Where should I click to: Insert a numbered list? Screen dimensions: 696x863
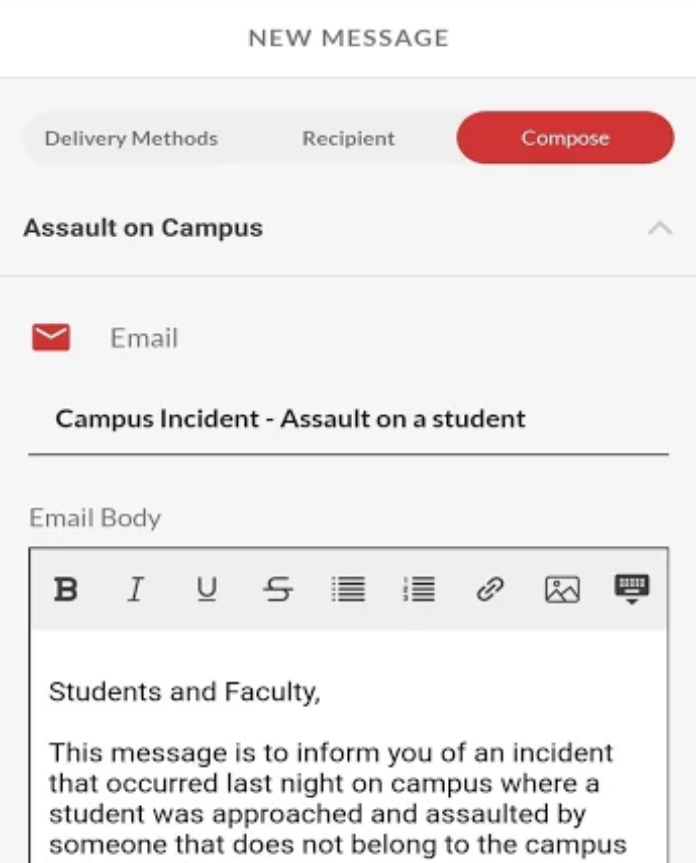(x=419, y=590)
